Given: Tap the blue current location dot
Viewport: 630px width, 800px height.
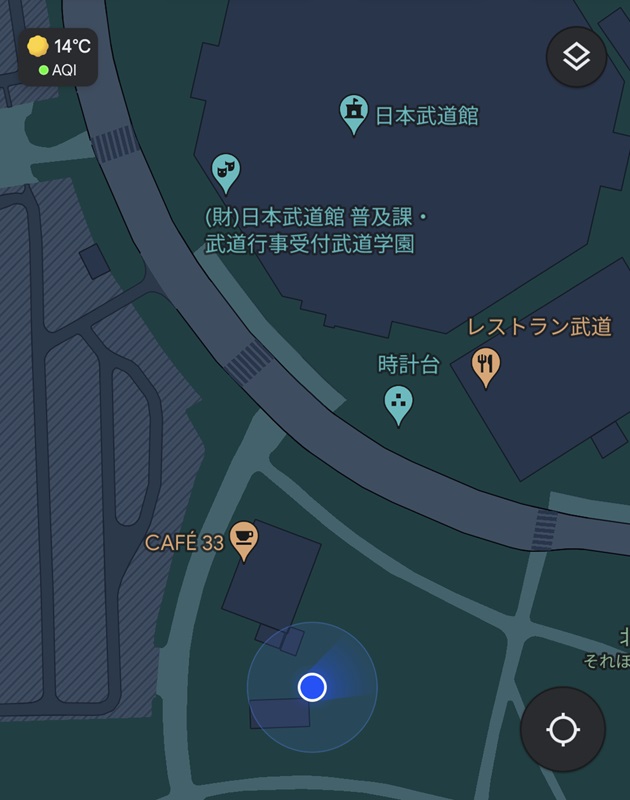Looking at the screenshot, I should point(312,687).
